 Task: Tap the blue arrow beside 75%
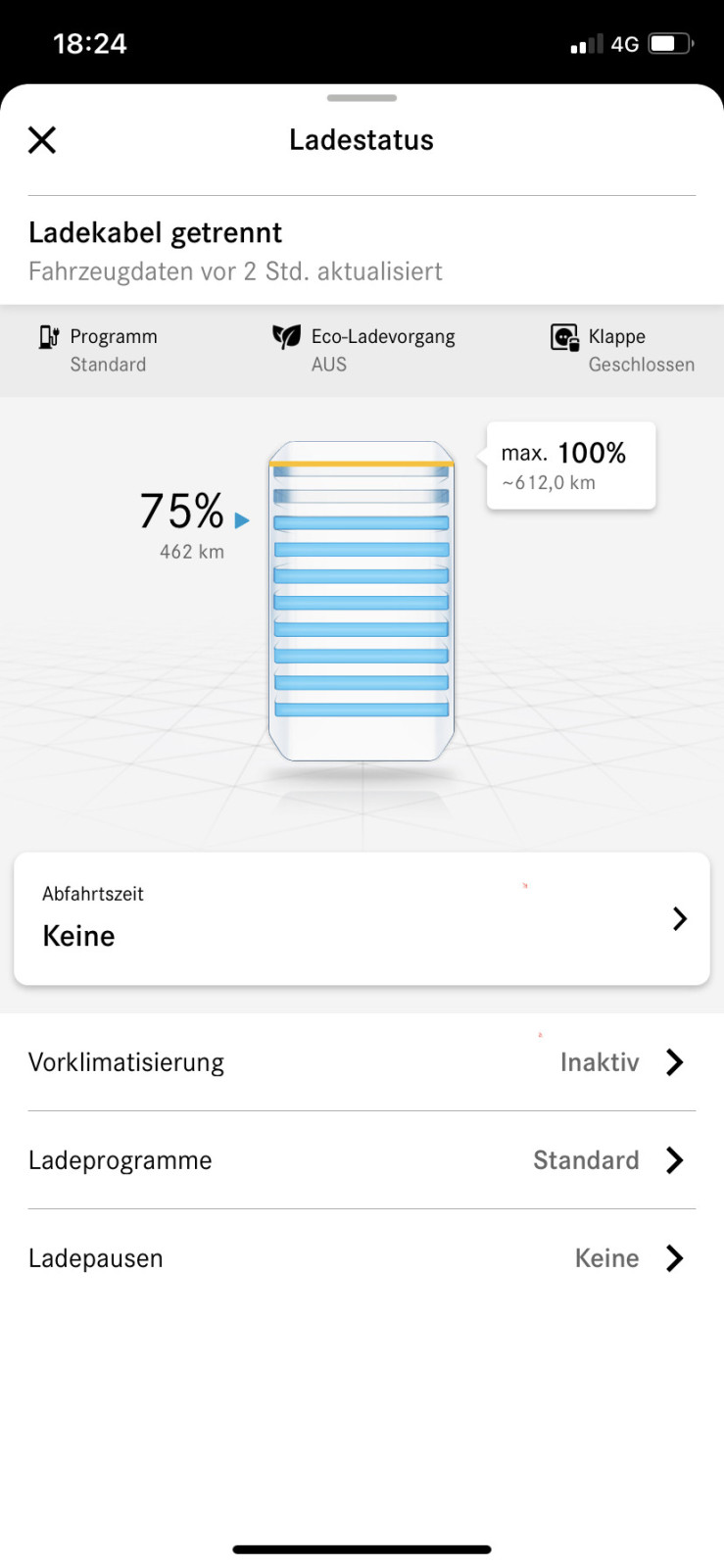tap(240, 520)
